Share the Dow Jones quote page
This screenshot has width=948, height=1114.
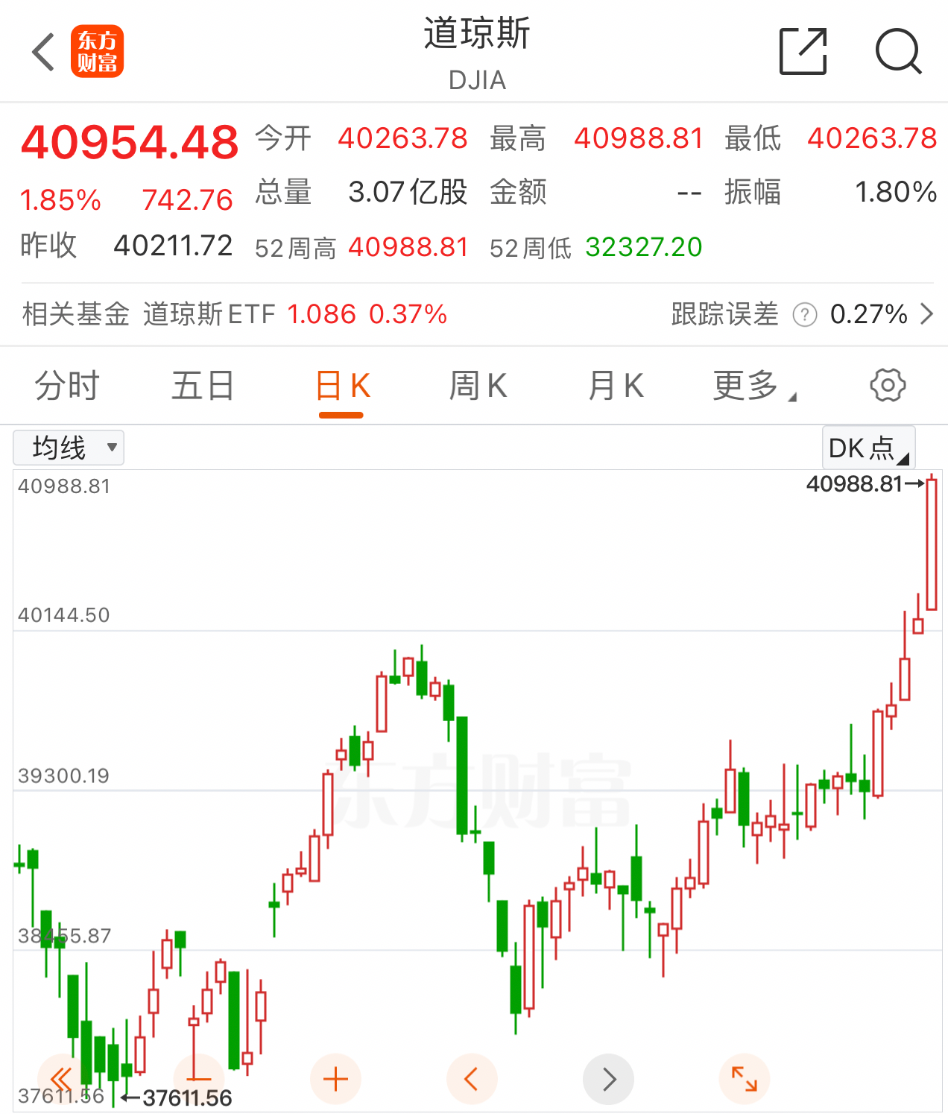[x=803, y=51]
